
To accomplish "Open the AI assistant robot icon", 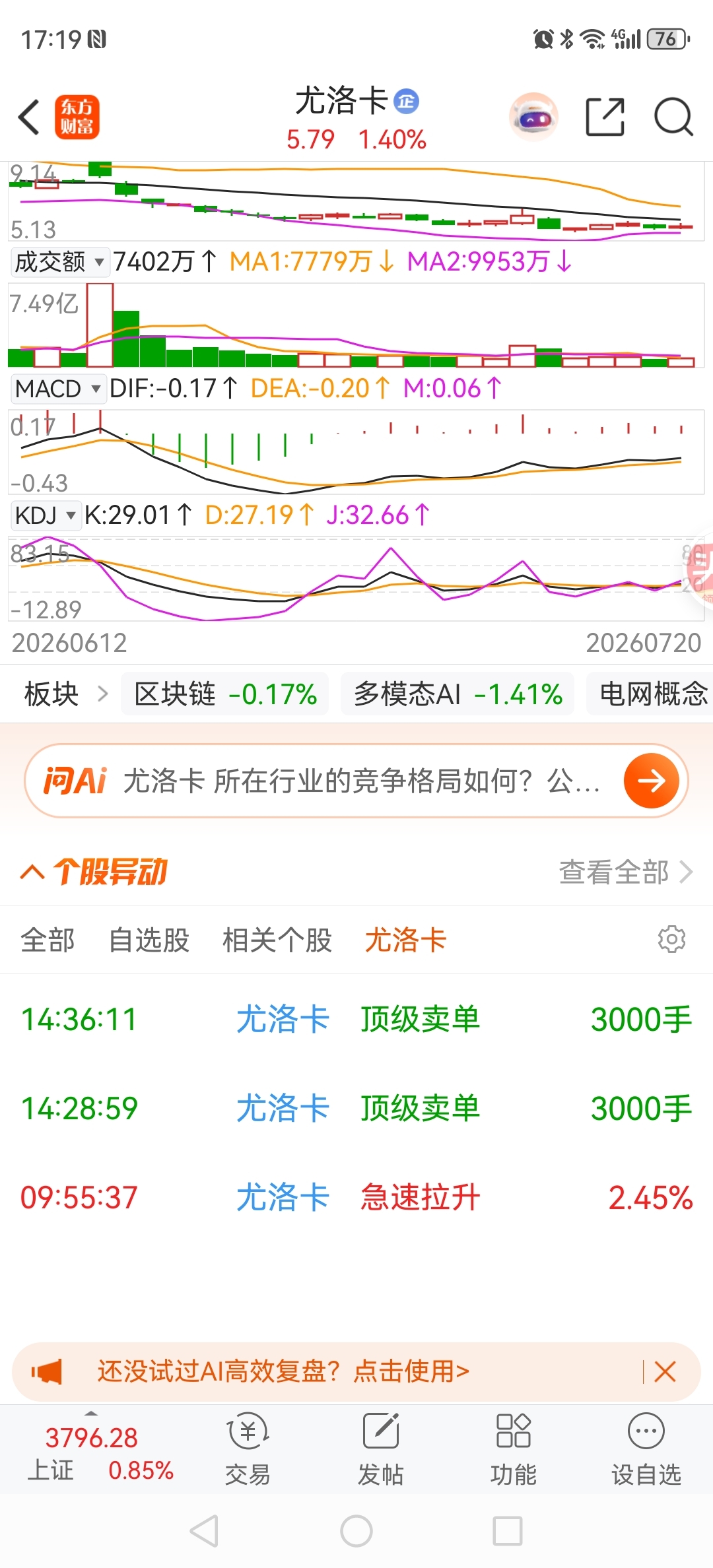I will (534, 117).
